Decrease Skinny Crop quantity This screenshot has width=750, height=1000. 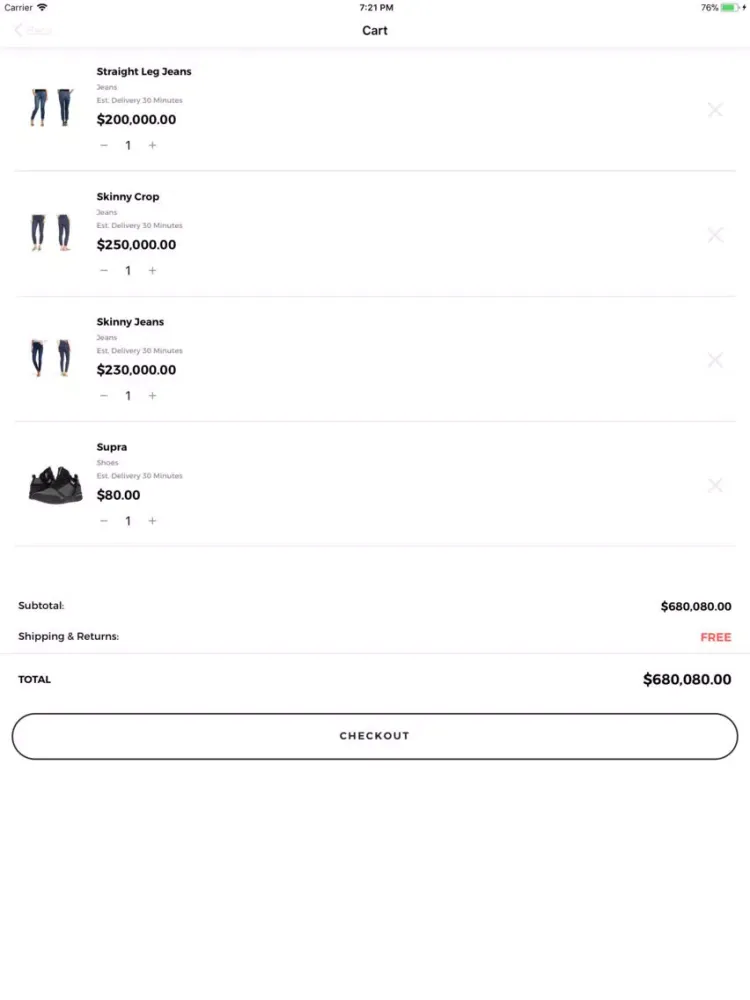click(104, 271)
